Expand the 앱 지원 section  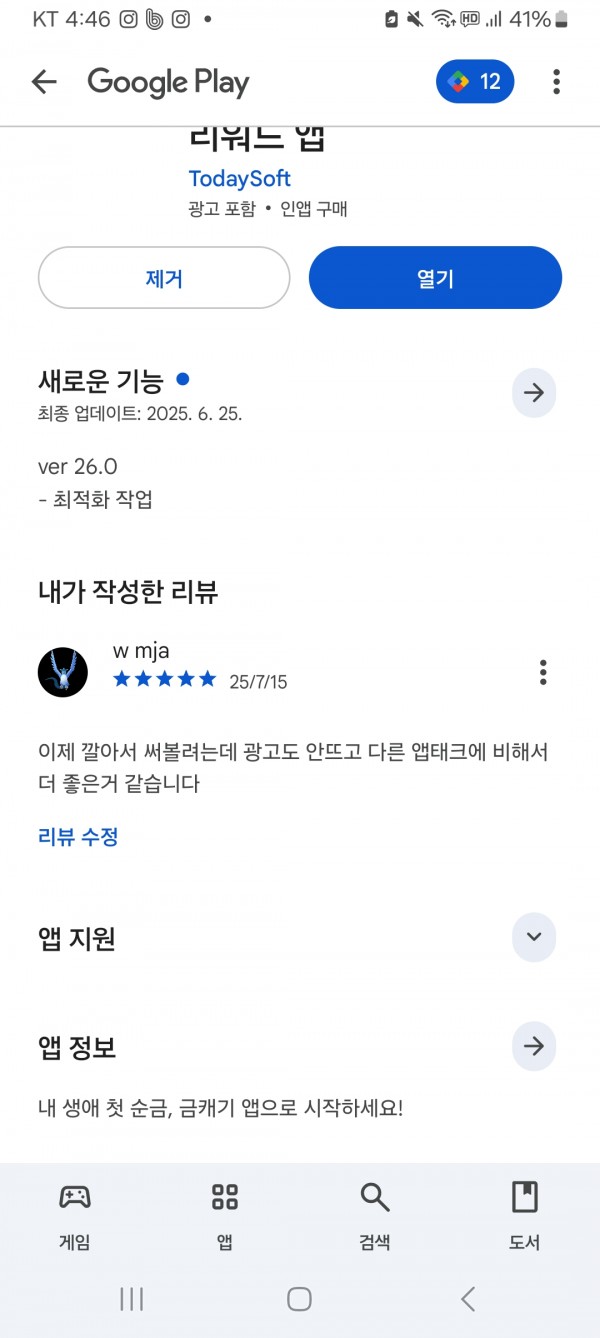click(534, 937)
